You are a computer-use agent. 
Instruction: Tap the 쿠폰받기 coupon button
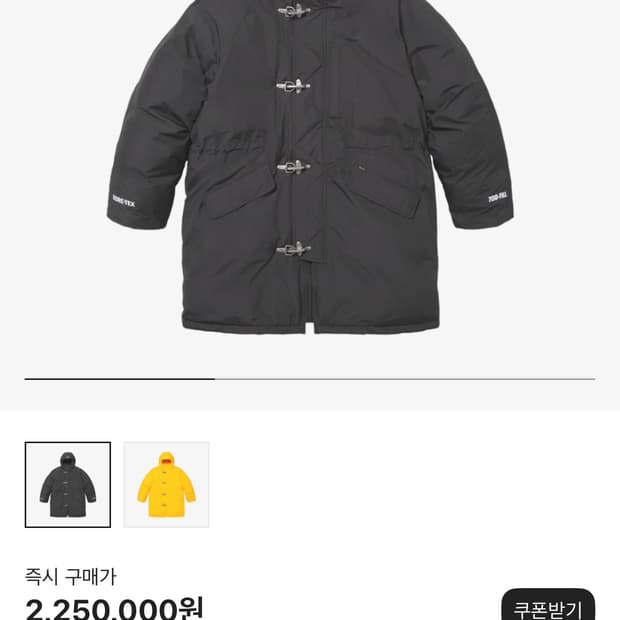[x=547, y=607]
